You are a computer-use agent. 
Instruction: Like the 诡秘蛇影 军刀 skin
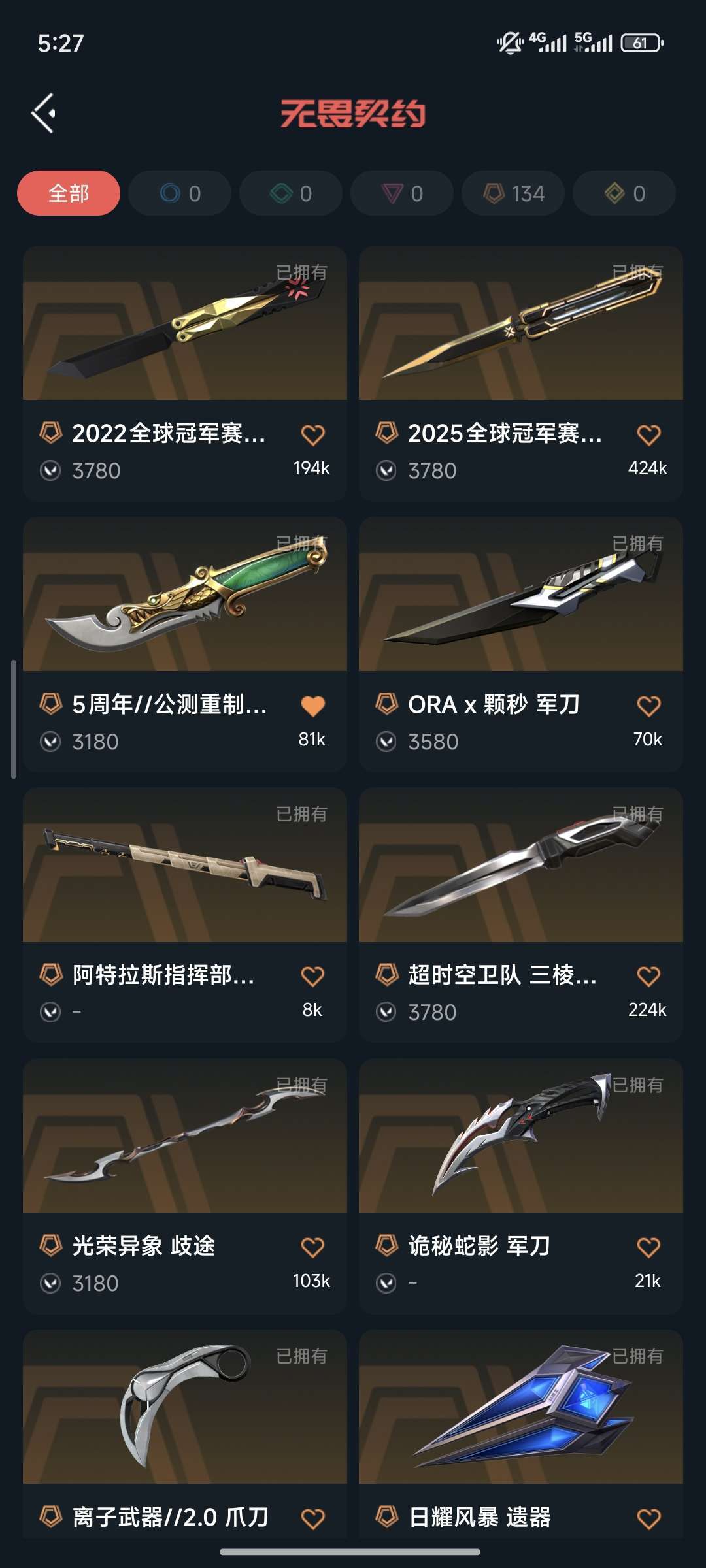click(x=648, y=1248)
